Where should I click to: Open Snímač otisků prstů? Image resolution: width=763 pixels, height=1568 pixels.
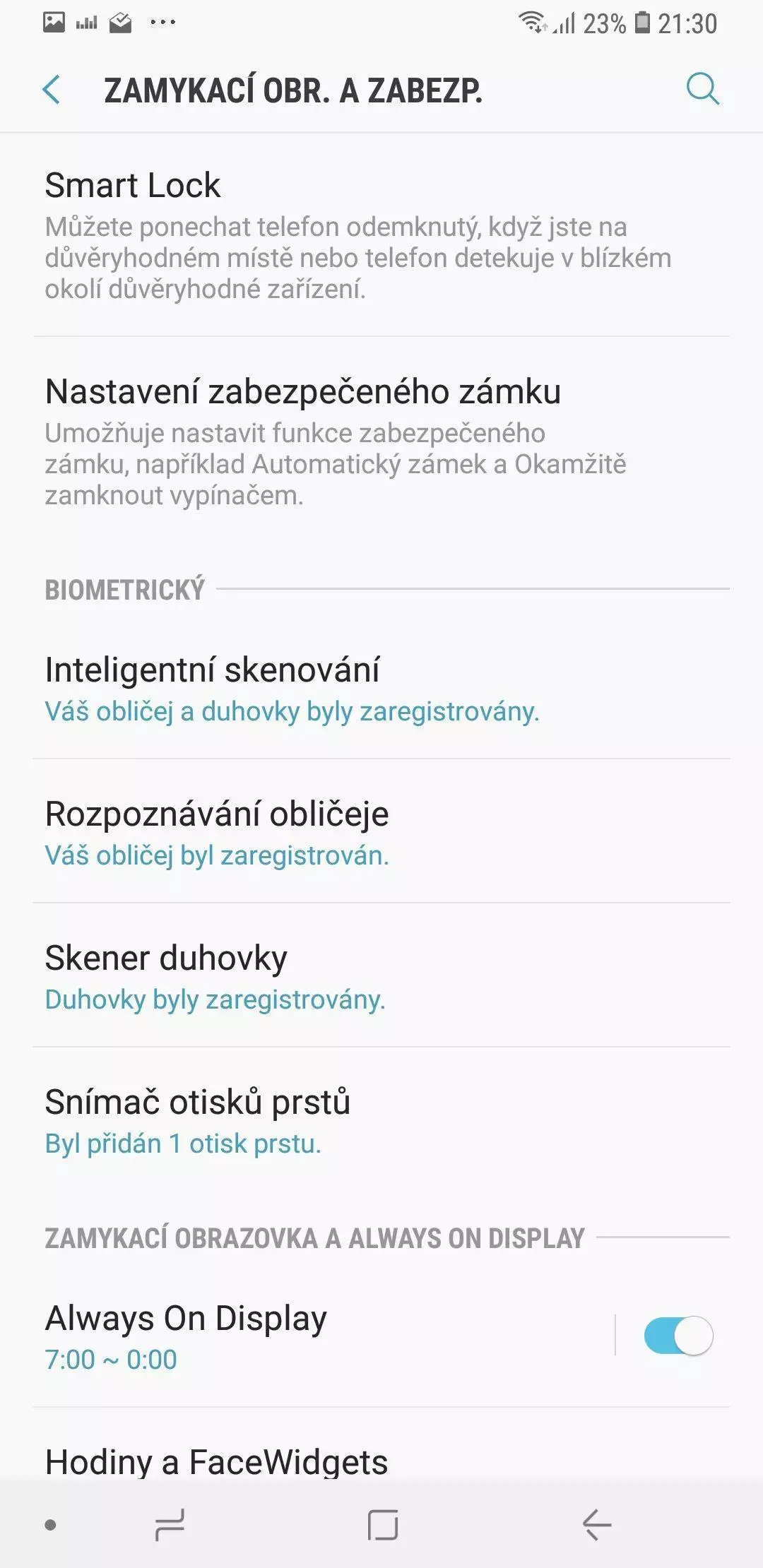[381, 1120]
